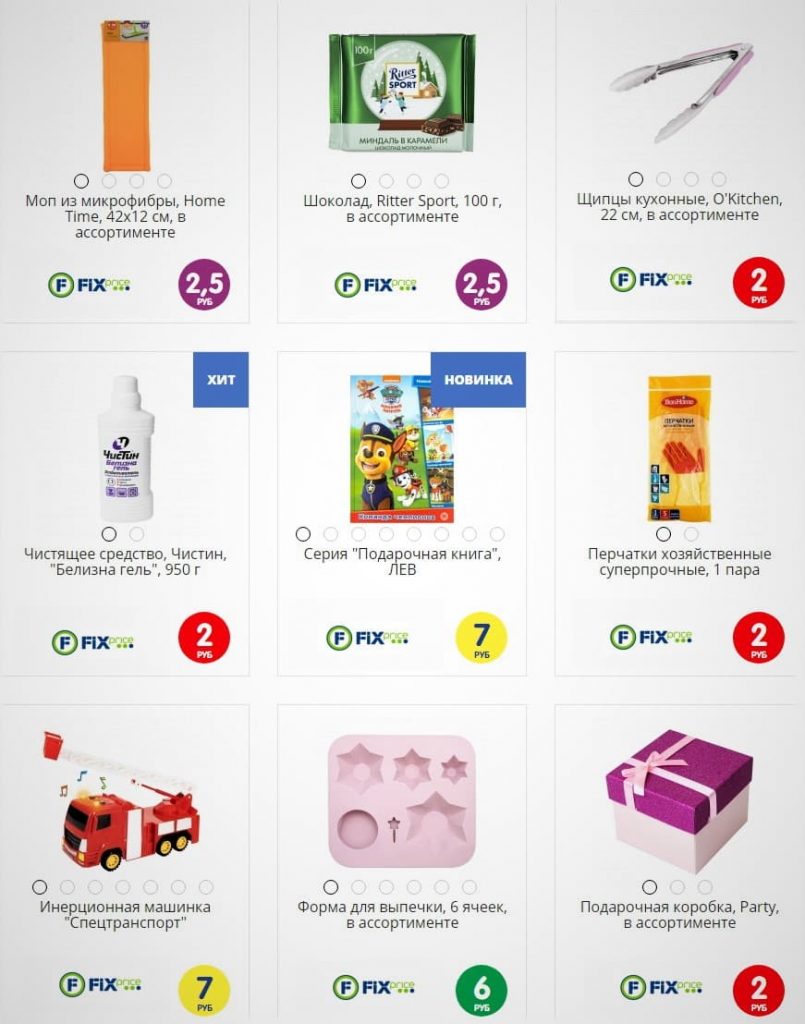Open the Форма для выпечки 6 ячеек card
805x1024 pixels.
click(x=402, y=915)
